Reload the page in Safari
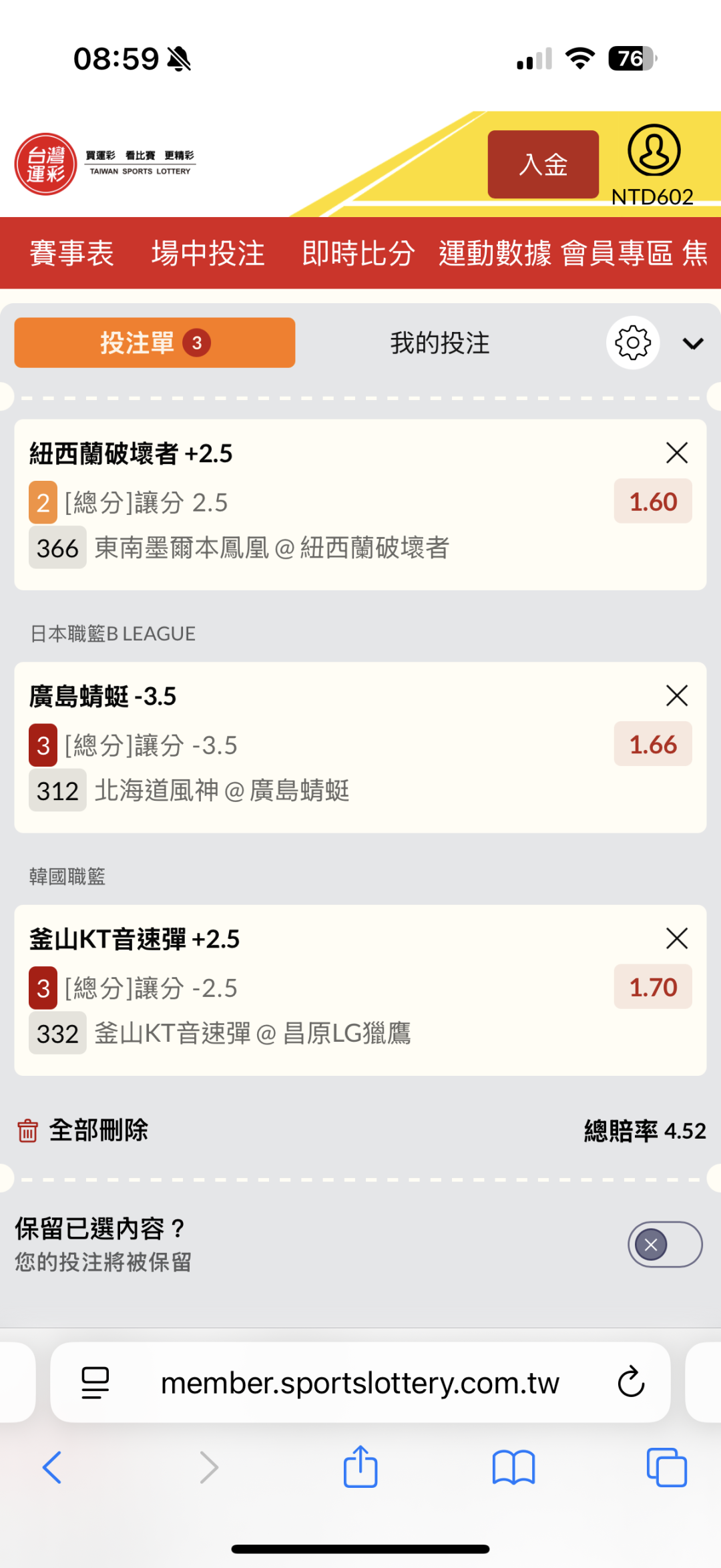Image resolution: width=721 pixels, height=1568 pixels. coord(631,1382)
